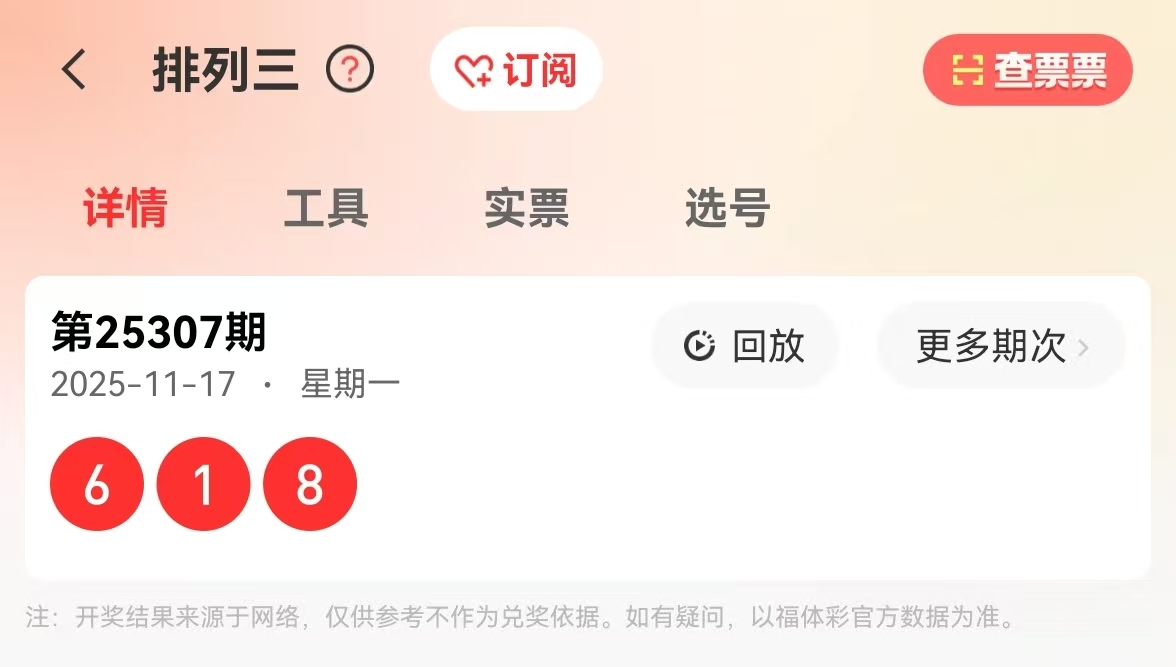Select the 选号 tab

click(727, 208)
